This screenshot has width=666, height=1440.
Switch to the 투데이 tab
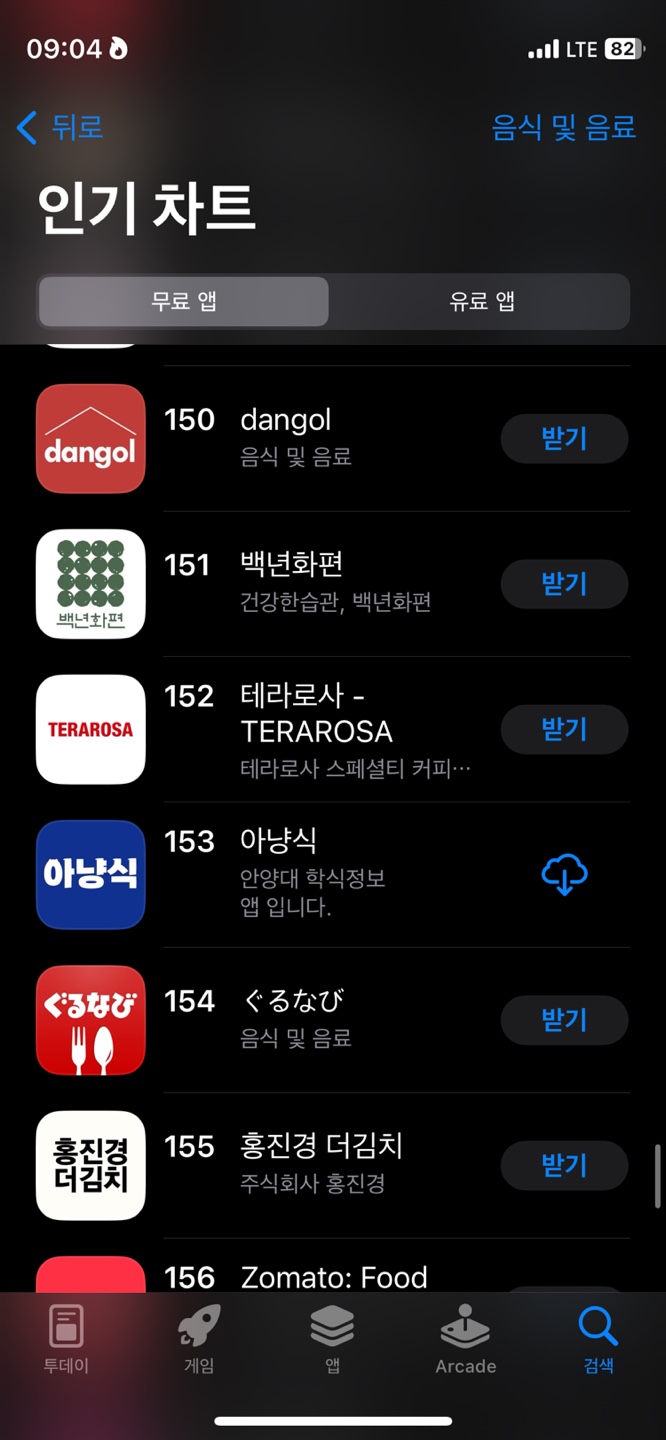(x=66, y=1340)
